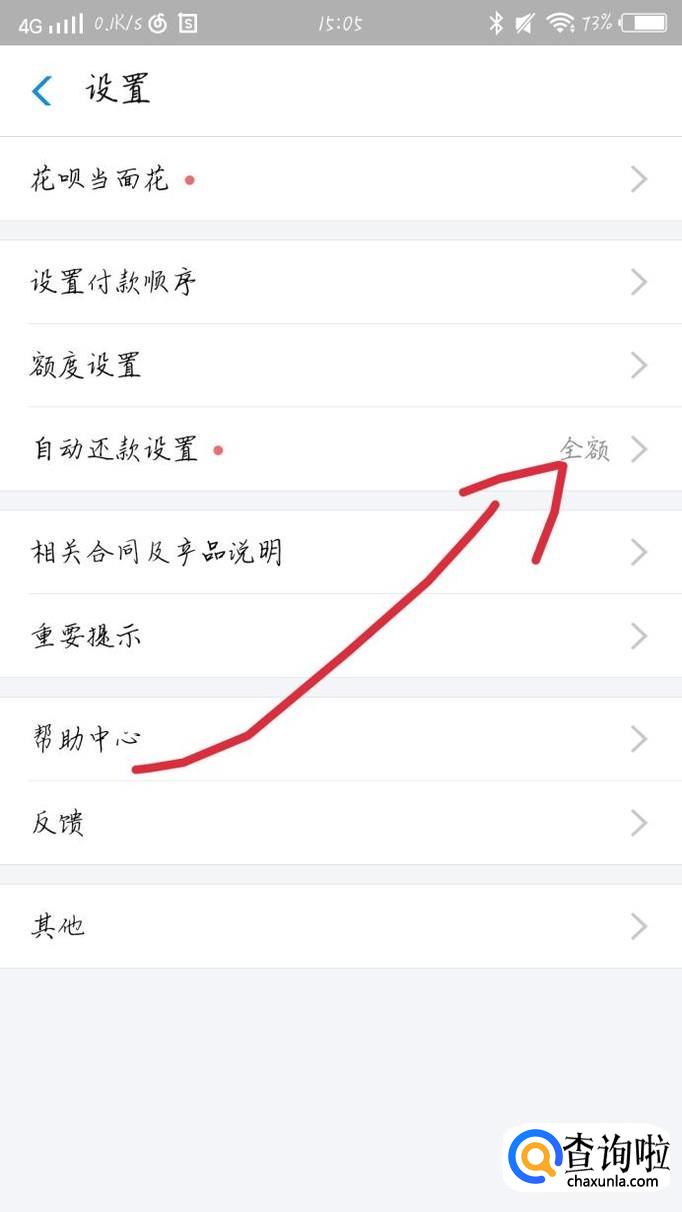
Task: View 重要提示
Action: (340, 636)
